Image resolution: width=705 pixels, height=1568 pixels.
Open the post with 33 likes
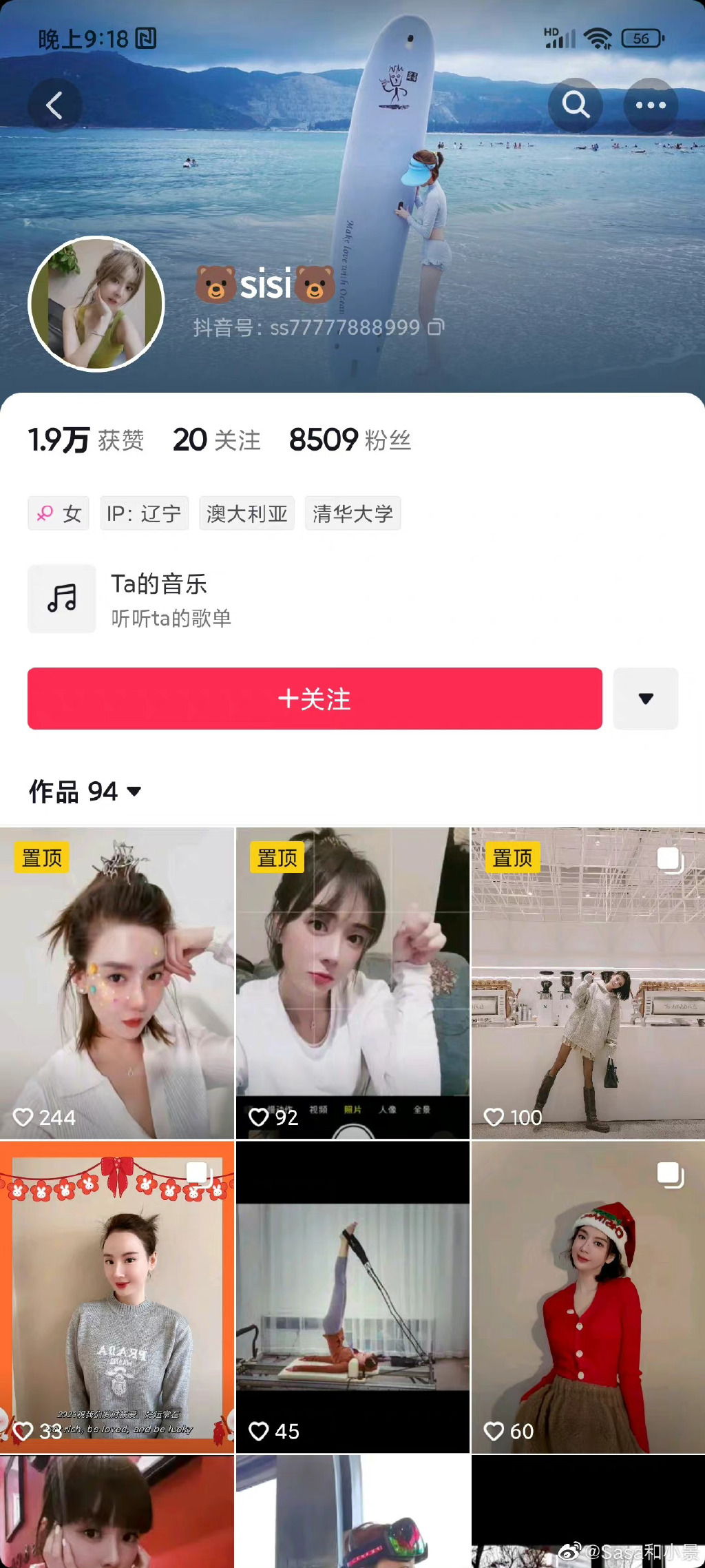[x=117, y=1297]
